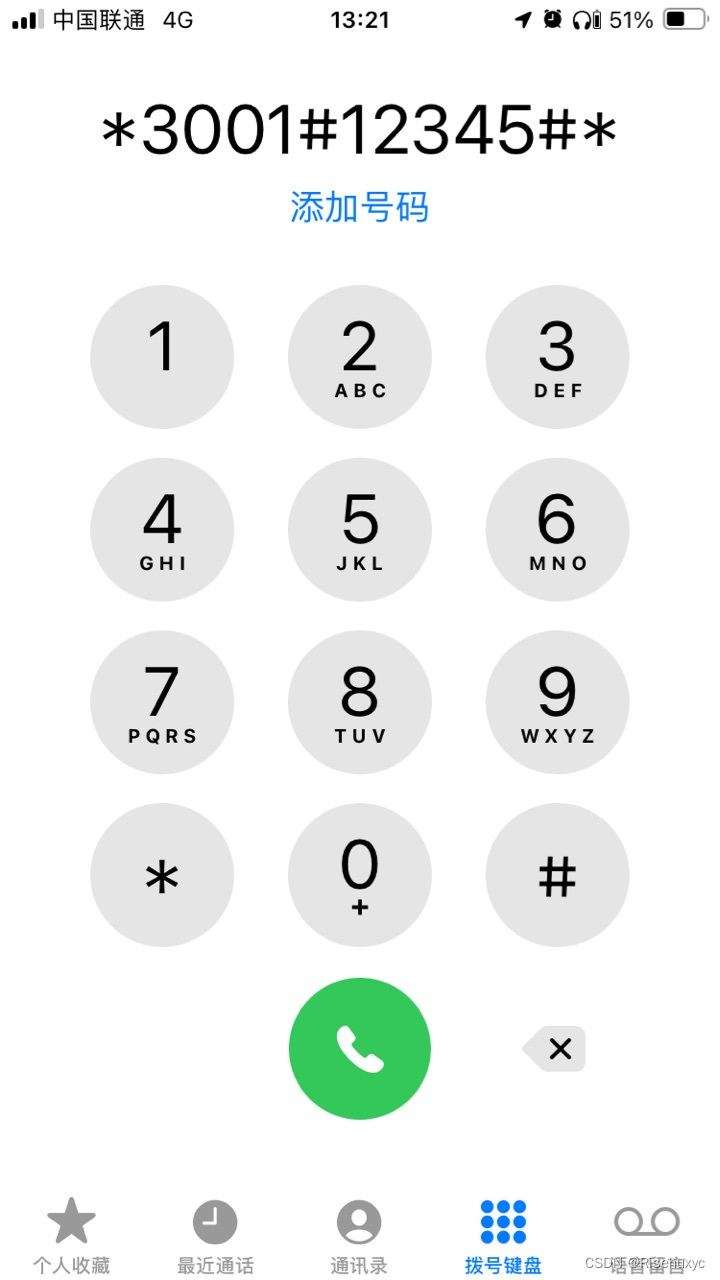This screenshot has width=720, height=1280.
Task: Switch to the 个人收藏 tab
Action: pyautogui.click(x=72, y=1236)
